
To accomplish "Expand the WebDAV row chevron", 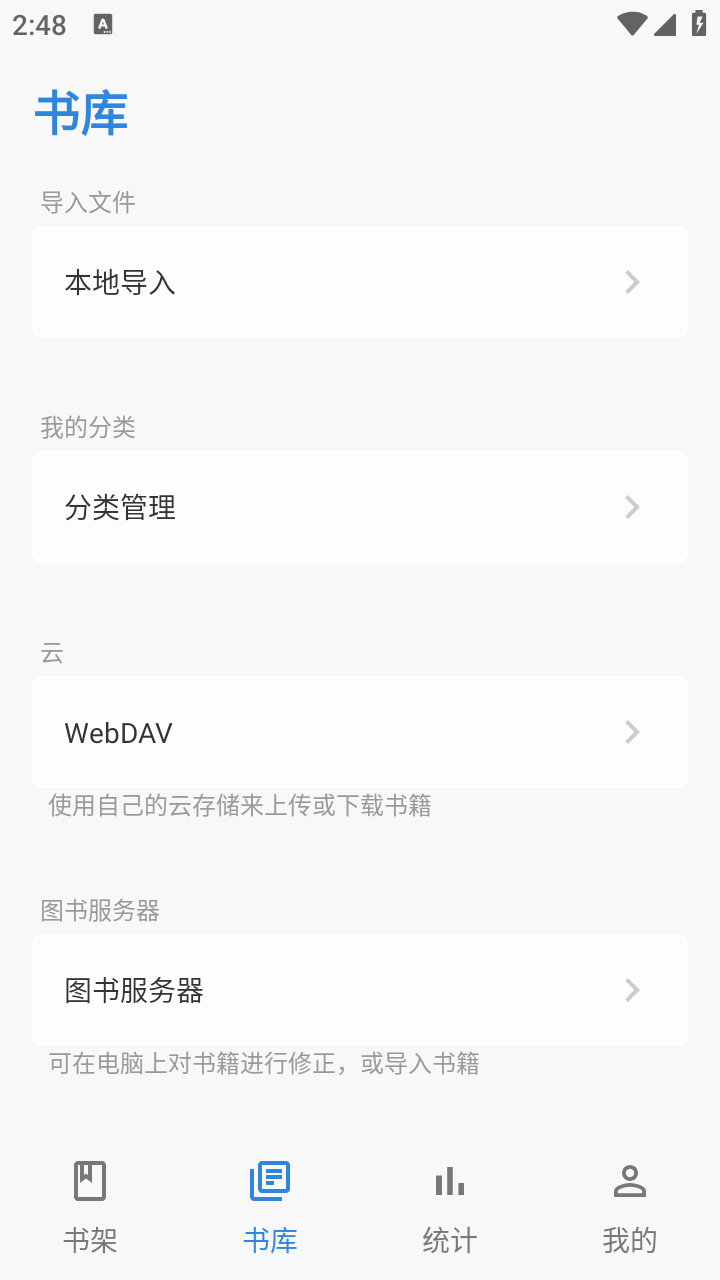I will (632, 732).
